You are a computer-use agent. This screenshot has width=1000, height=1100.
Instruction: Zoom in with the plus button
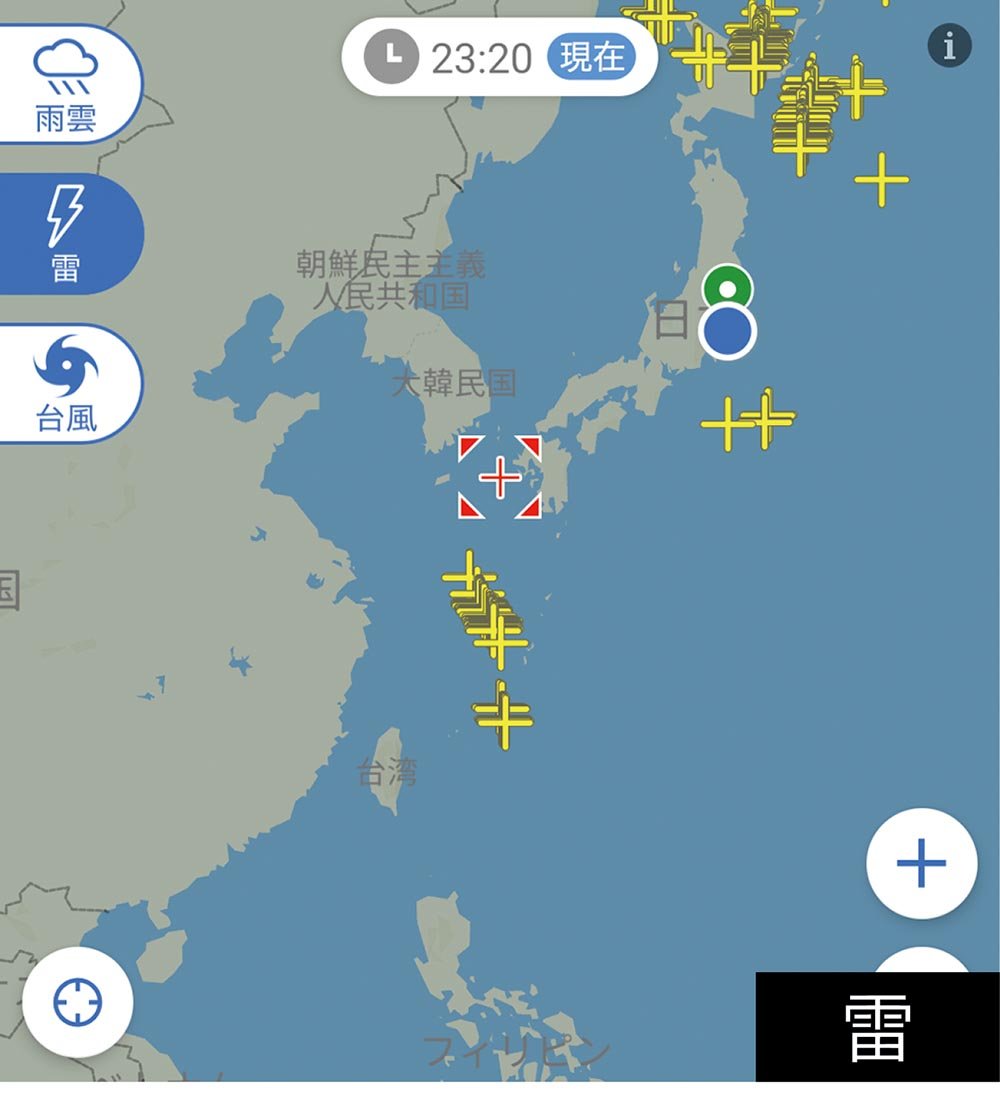921,864
